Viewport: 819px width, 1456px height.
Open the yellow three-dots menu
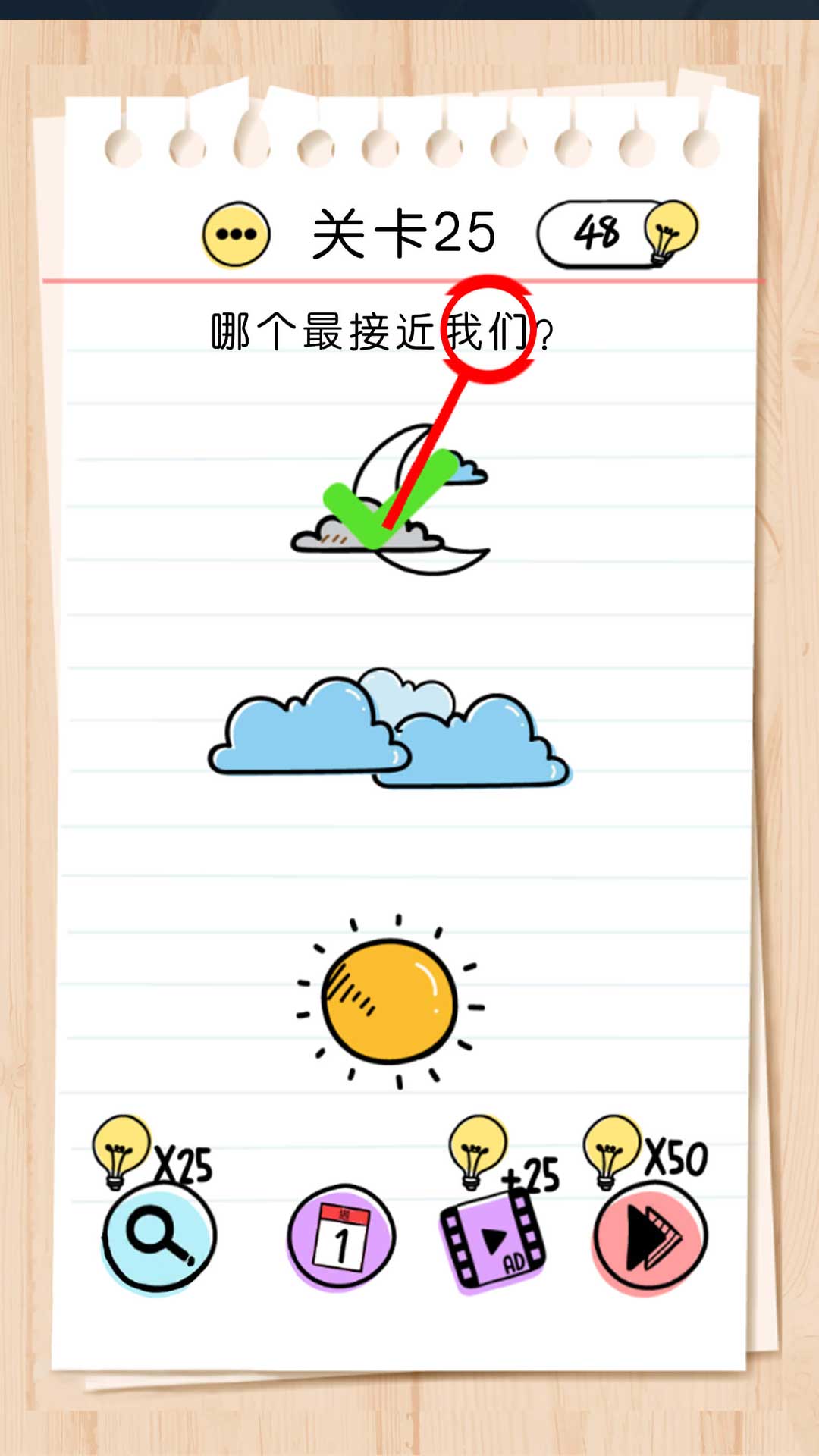pyautogui.click(x=236, y=234)
